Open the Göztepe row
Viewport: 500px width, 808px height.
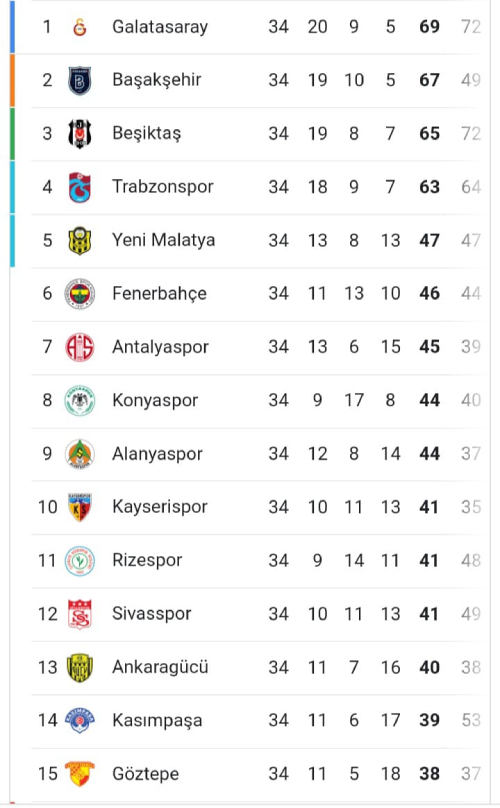(250, 775)
